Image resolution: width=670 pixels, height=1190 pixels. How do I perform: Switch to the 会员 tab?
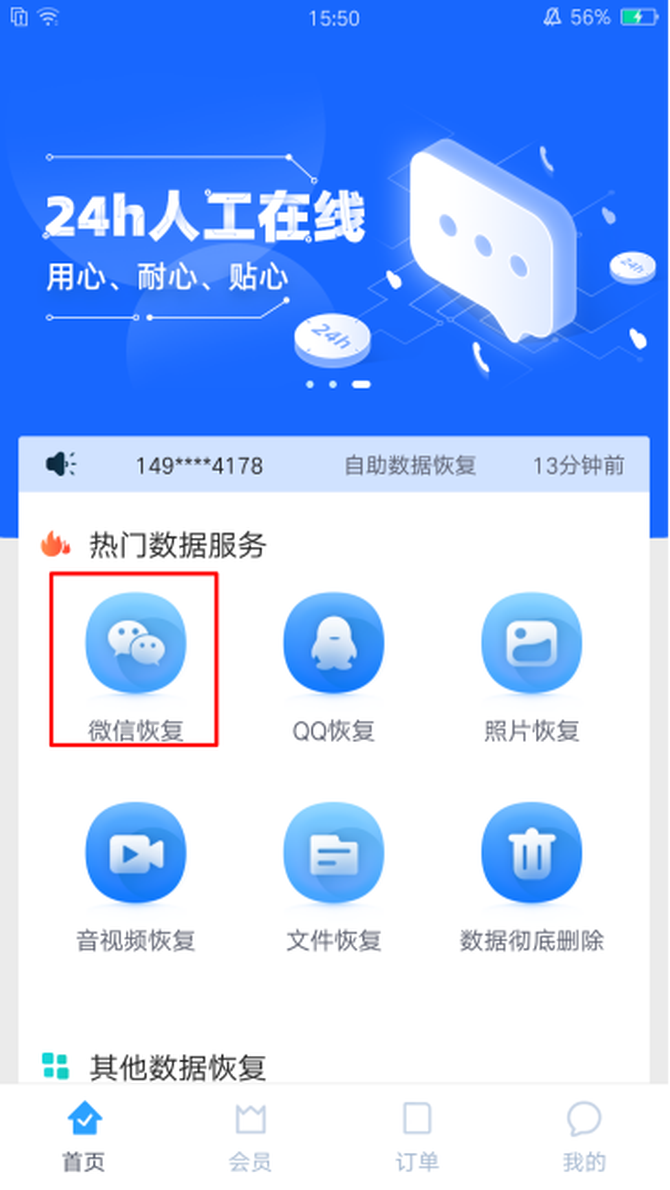[250, 1138]
